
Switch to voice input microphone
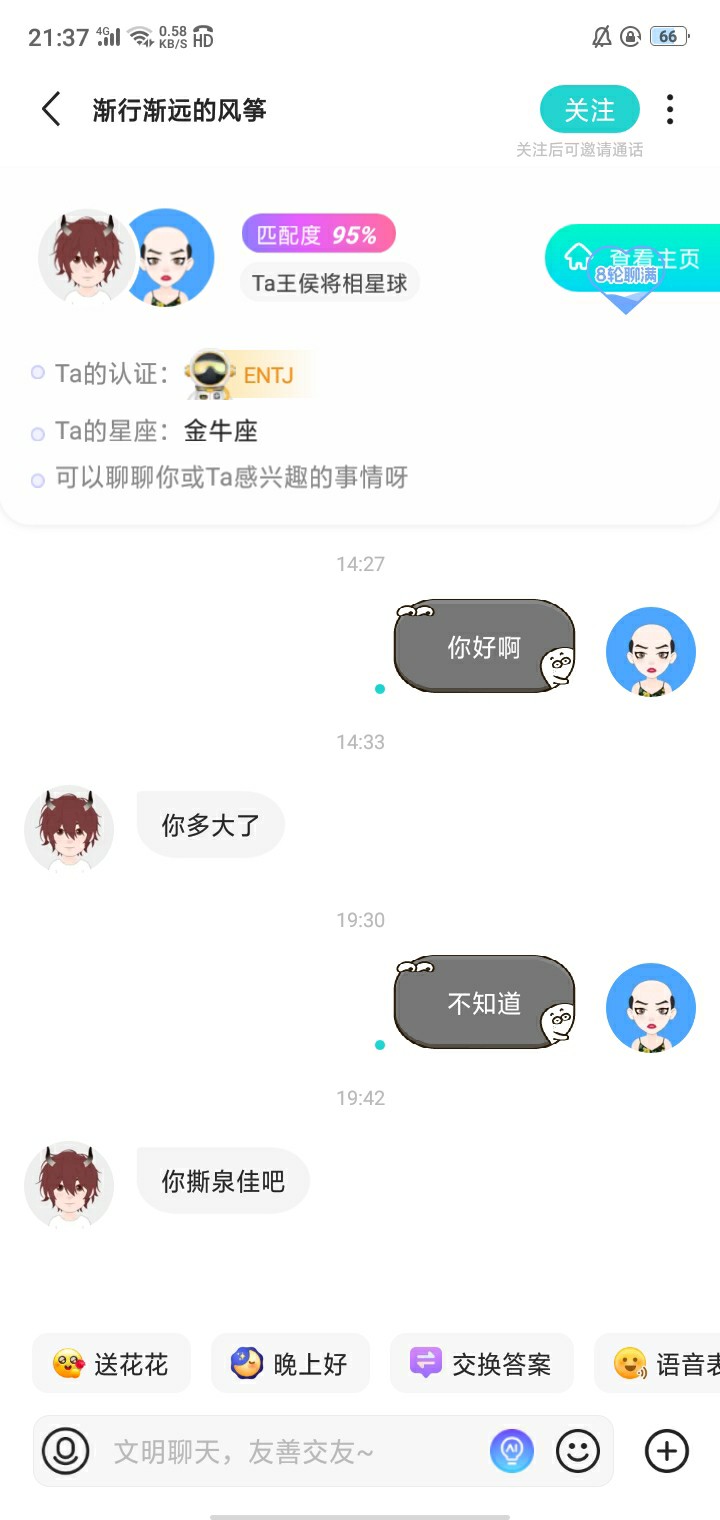pyautogui.click(x=66, y=1451)
